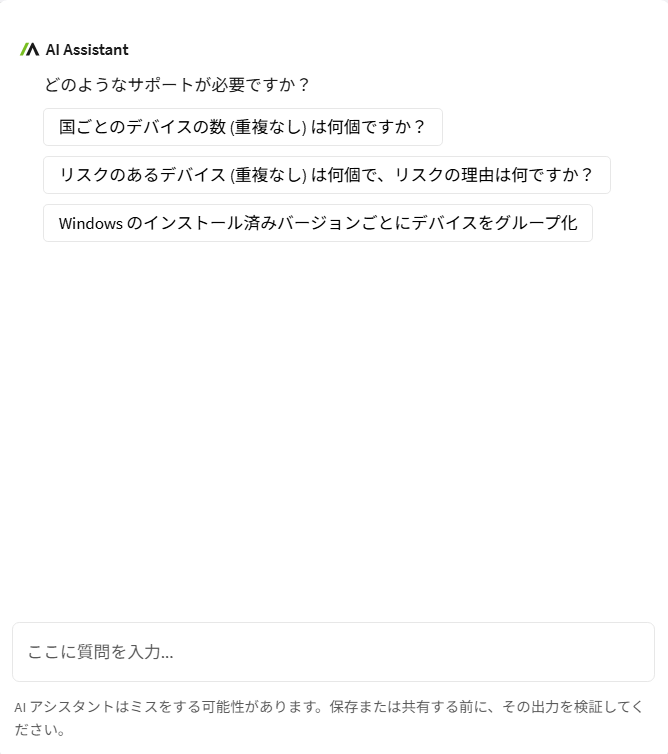This screenshot has width=668, height=754.
Task: Pick the group devices by Windows version suggestion
Action: click(317, 223)
